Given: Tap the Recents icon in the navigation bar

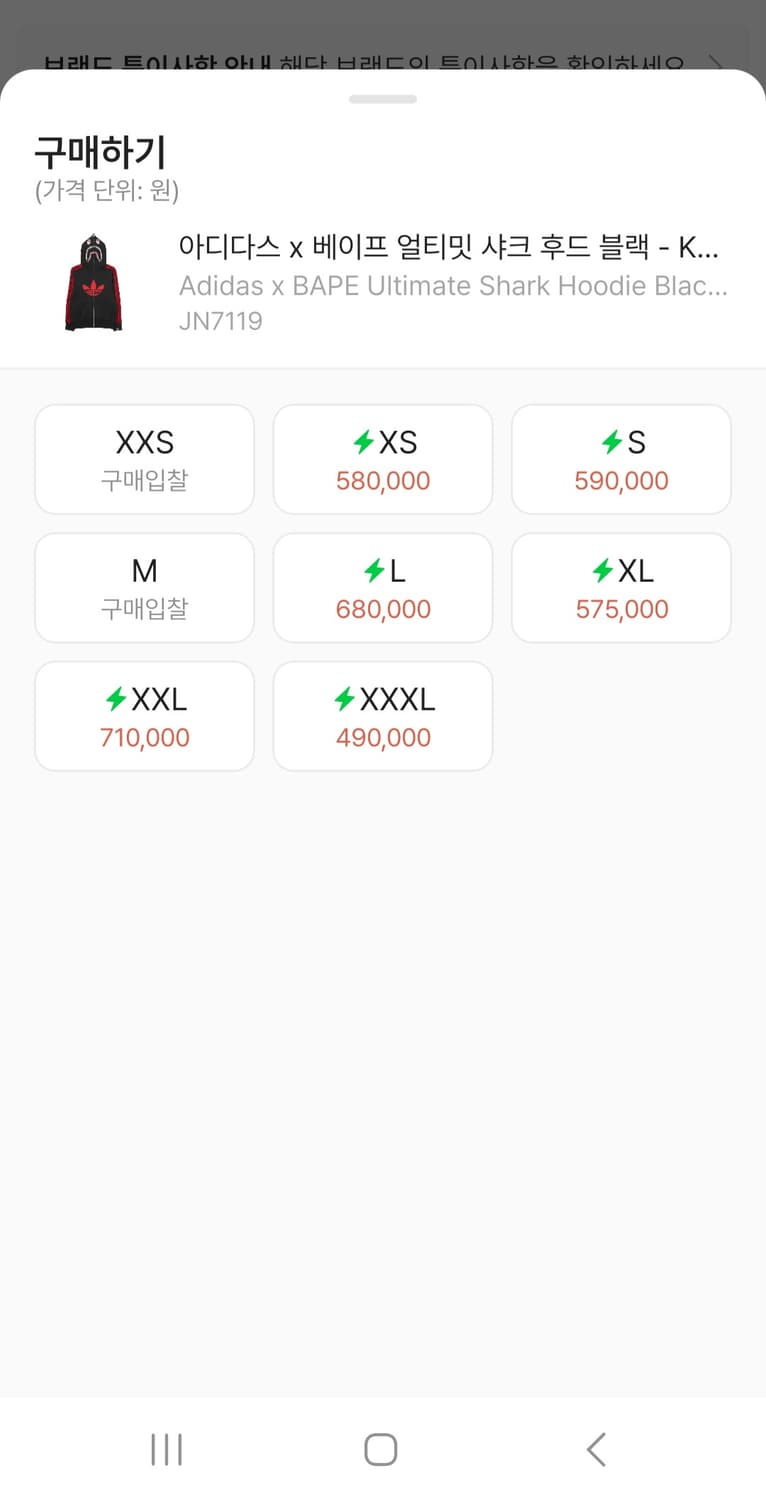Looking at the screenshot, I should 166,1447.
